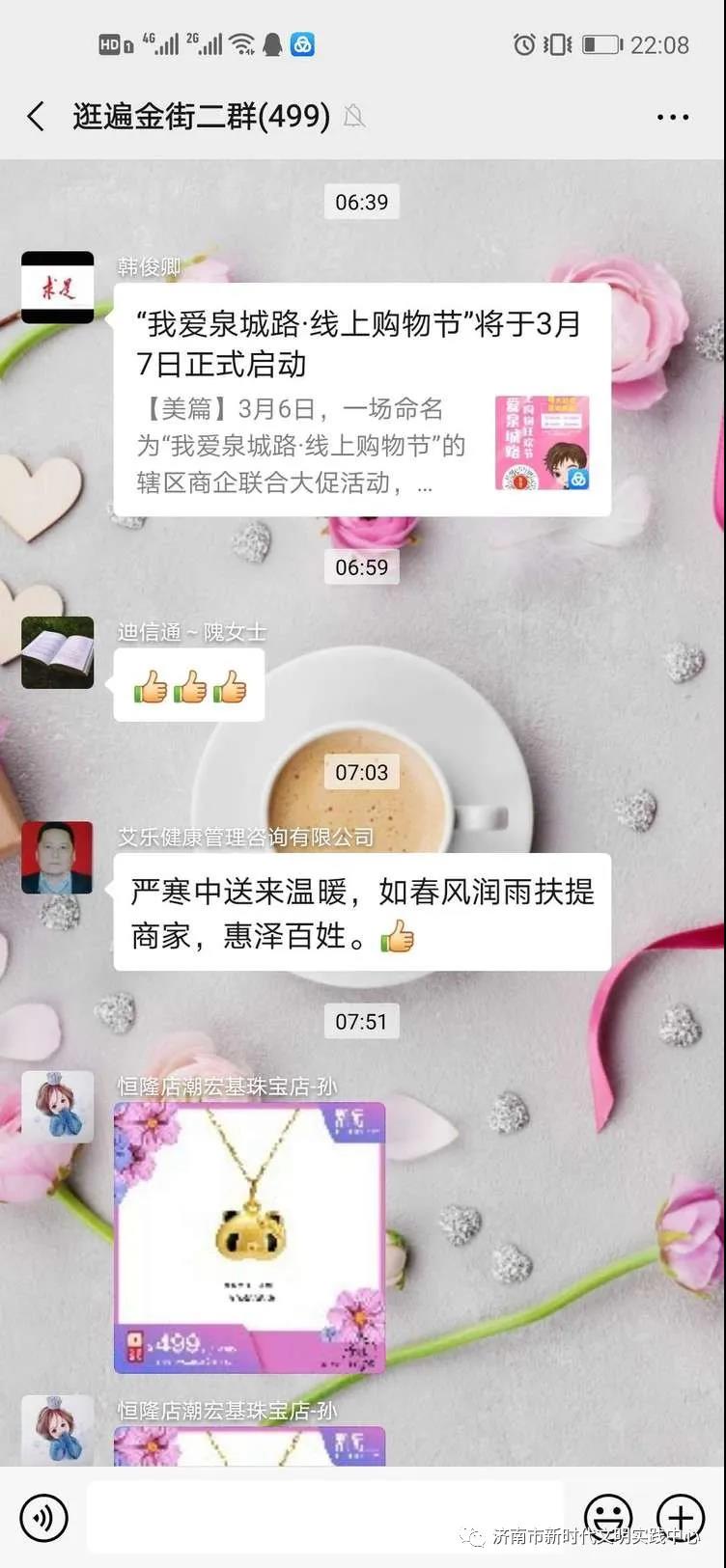Viewport: 726px width, 1568px height.
Task: Open the shared article about 我爱泉城路线上购物节
Action: point(362,399)
